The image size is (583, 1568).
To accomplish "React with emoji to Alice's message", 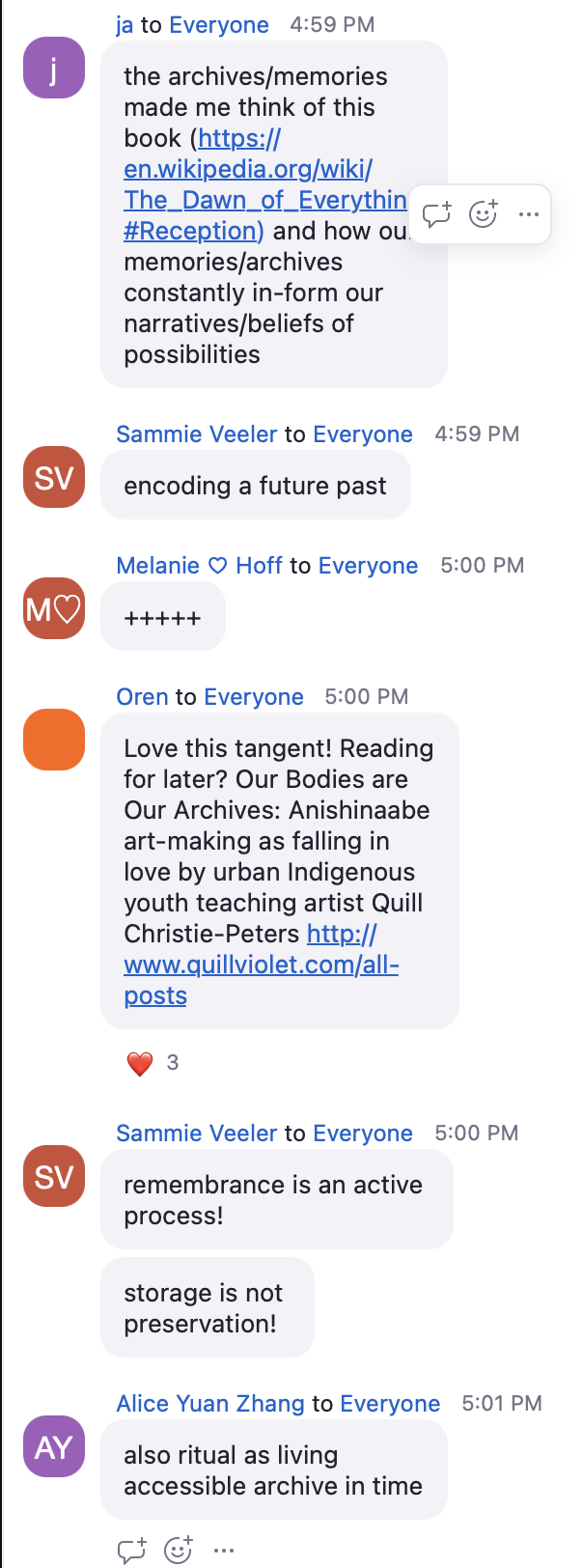I will [x=179, y=1551].
